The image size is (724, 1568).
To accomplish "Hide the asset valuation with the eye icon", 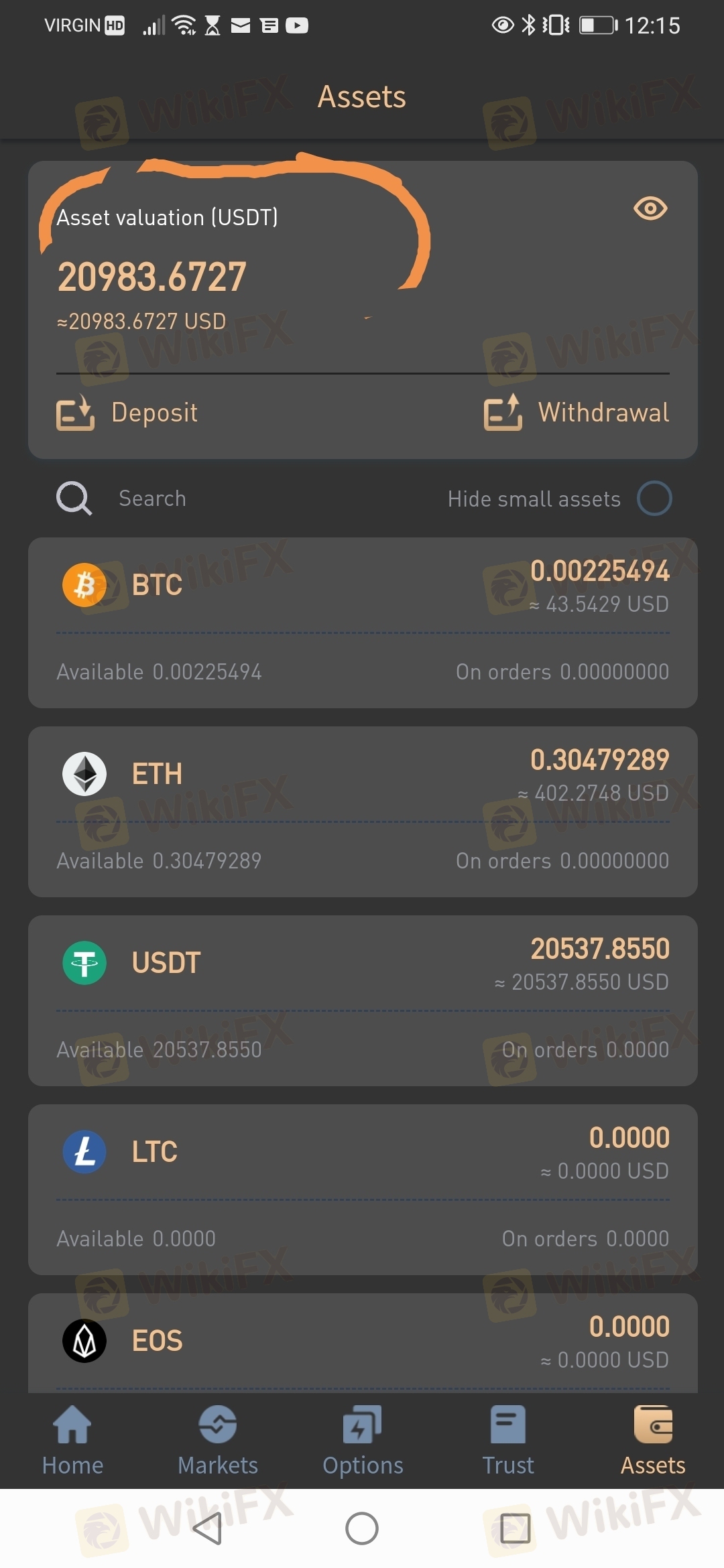I will (650, 208).
